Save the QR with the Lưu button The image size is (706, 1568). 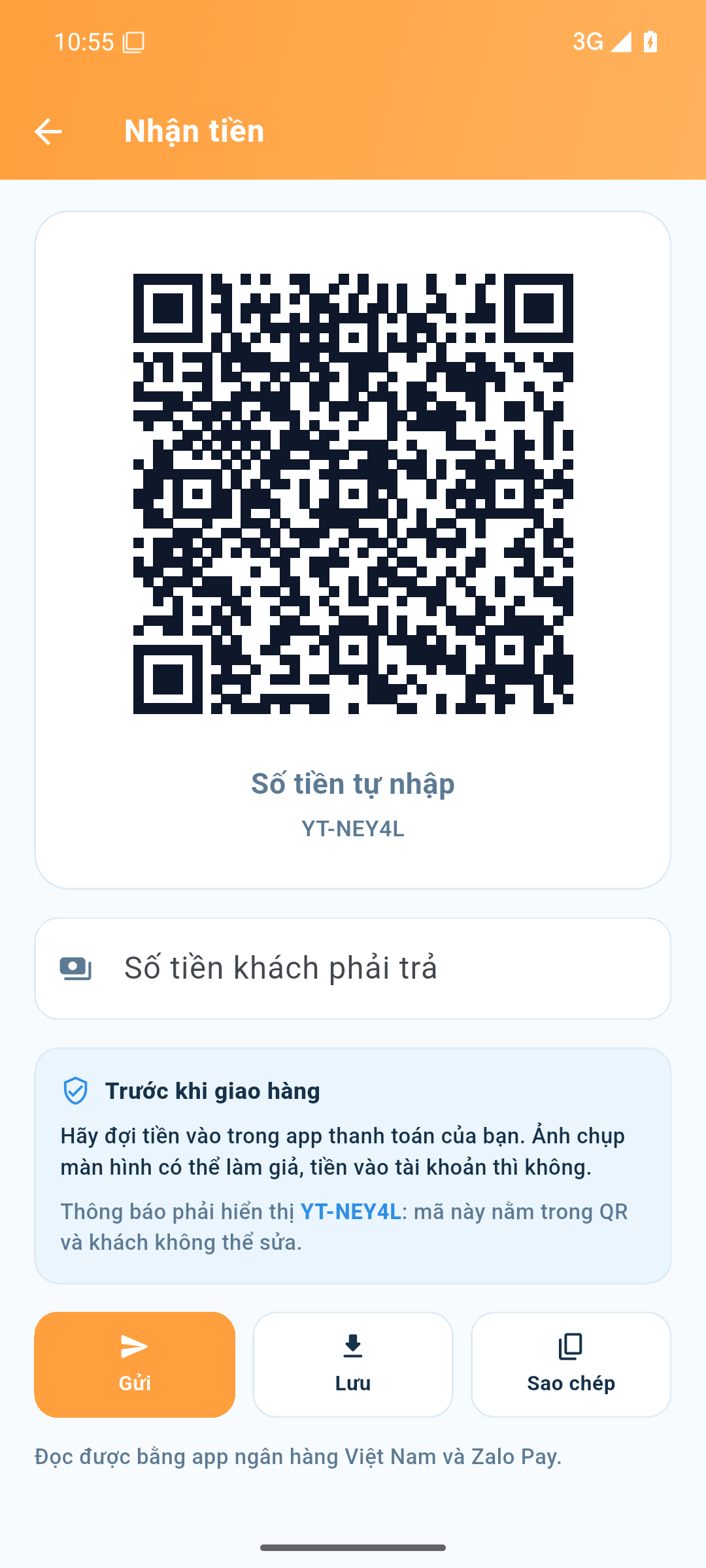[353, 1364]
